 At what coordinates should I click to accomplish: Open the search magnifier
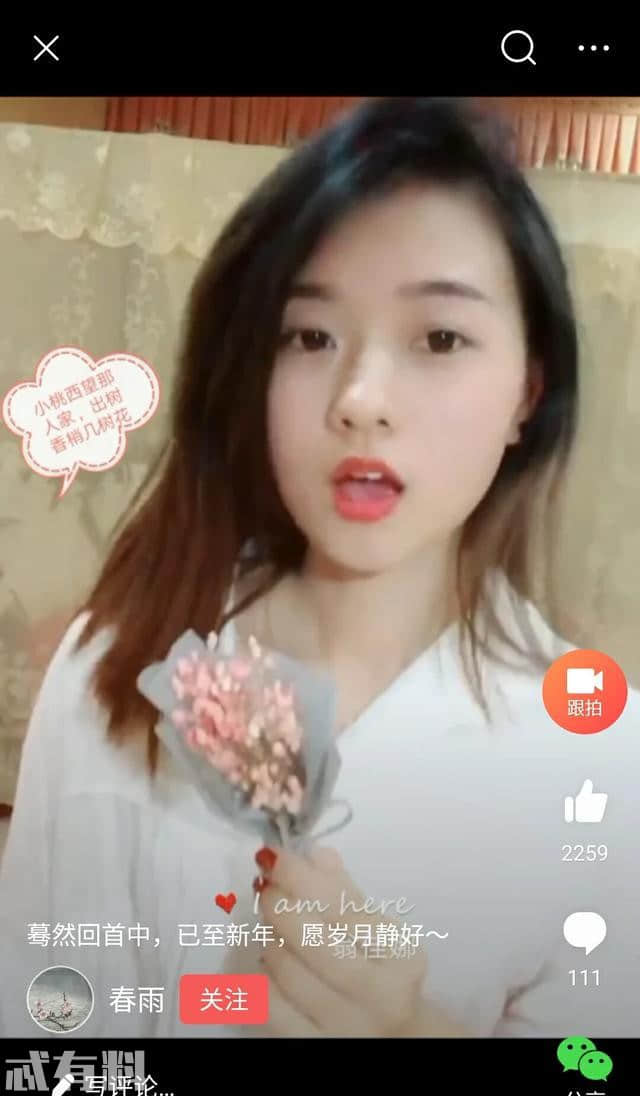518,47
